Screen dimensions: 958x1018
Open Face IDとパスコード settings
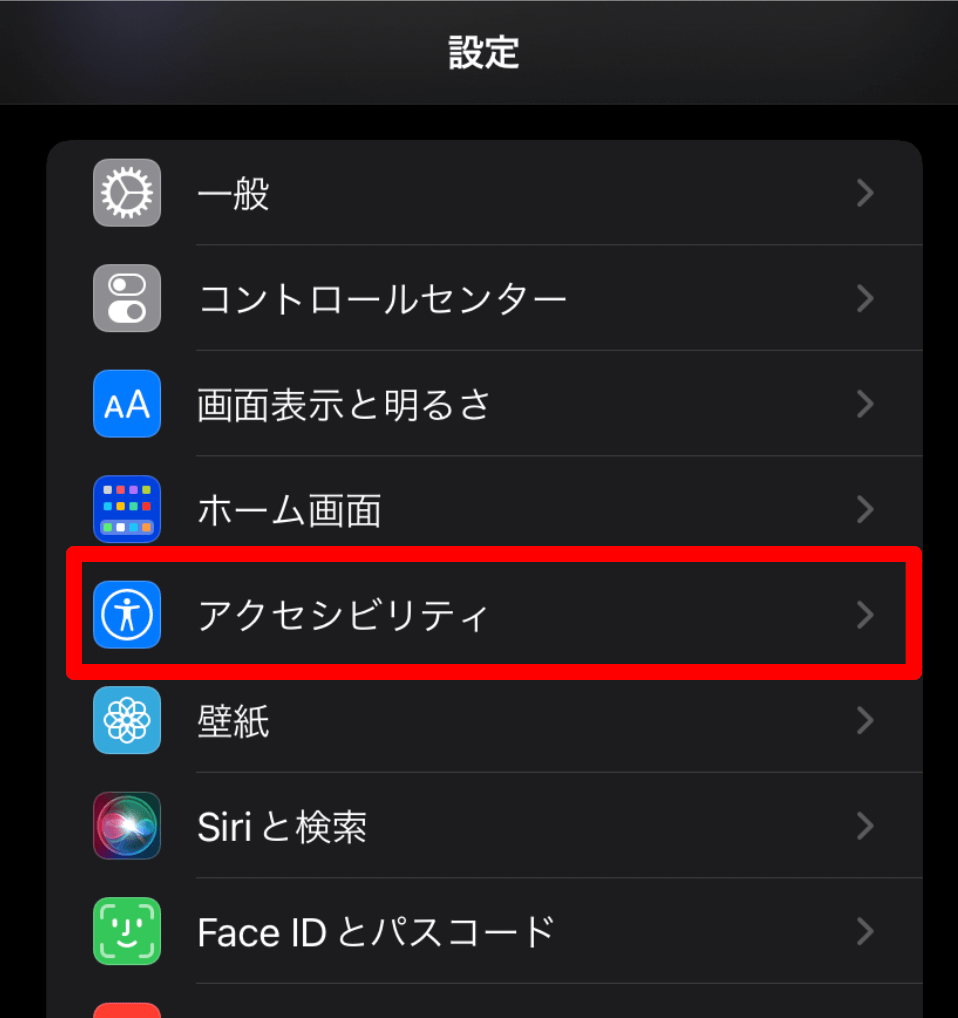[x=484, y=932]
